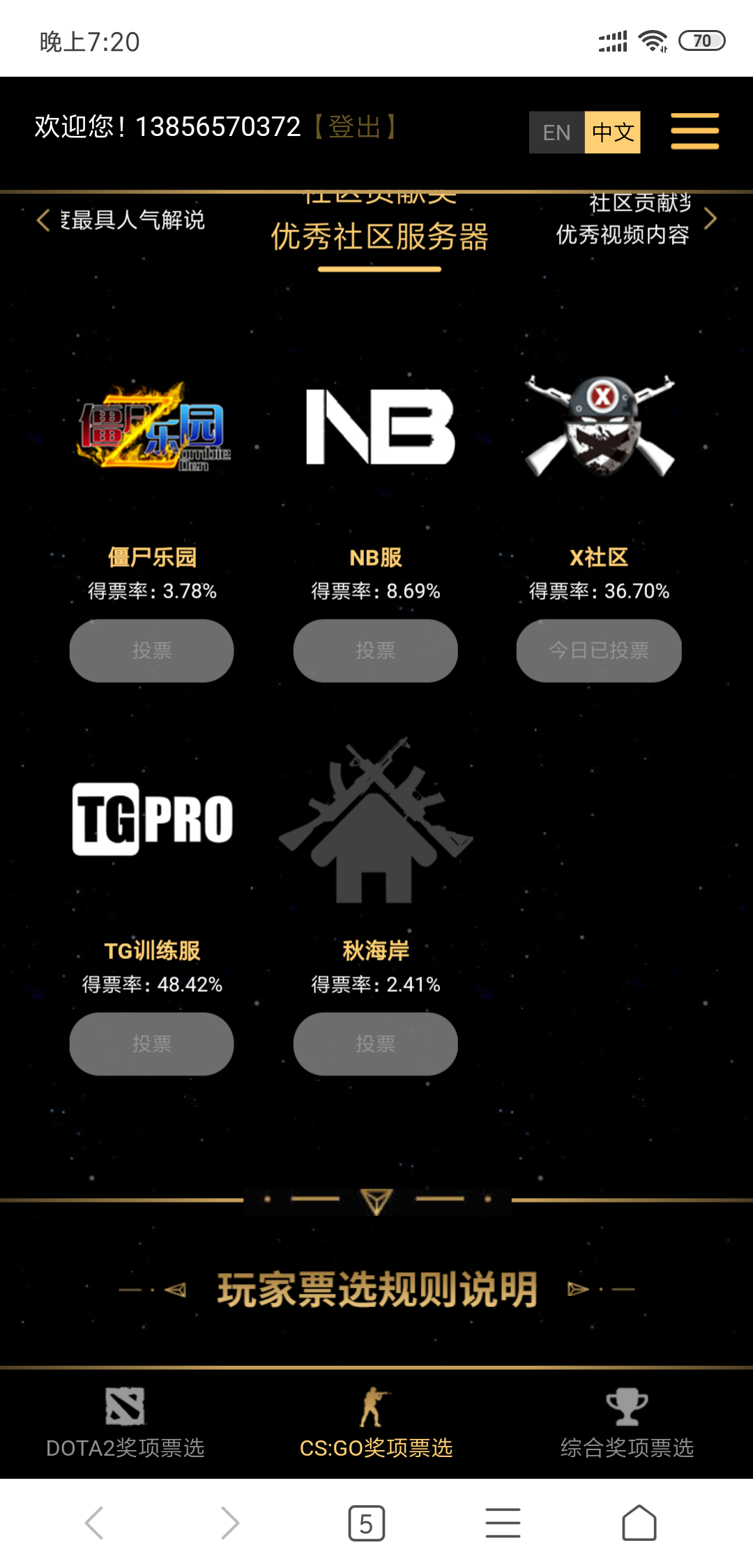Toggle the grayed 投票 button under NB服
Image resolution: width=753 pixels, height=1568 pixels.
375,650
